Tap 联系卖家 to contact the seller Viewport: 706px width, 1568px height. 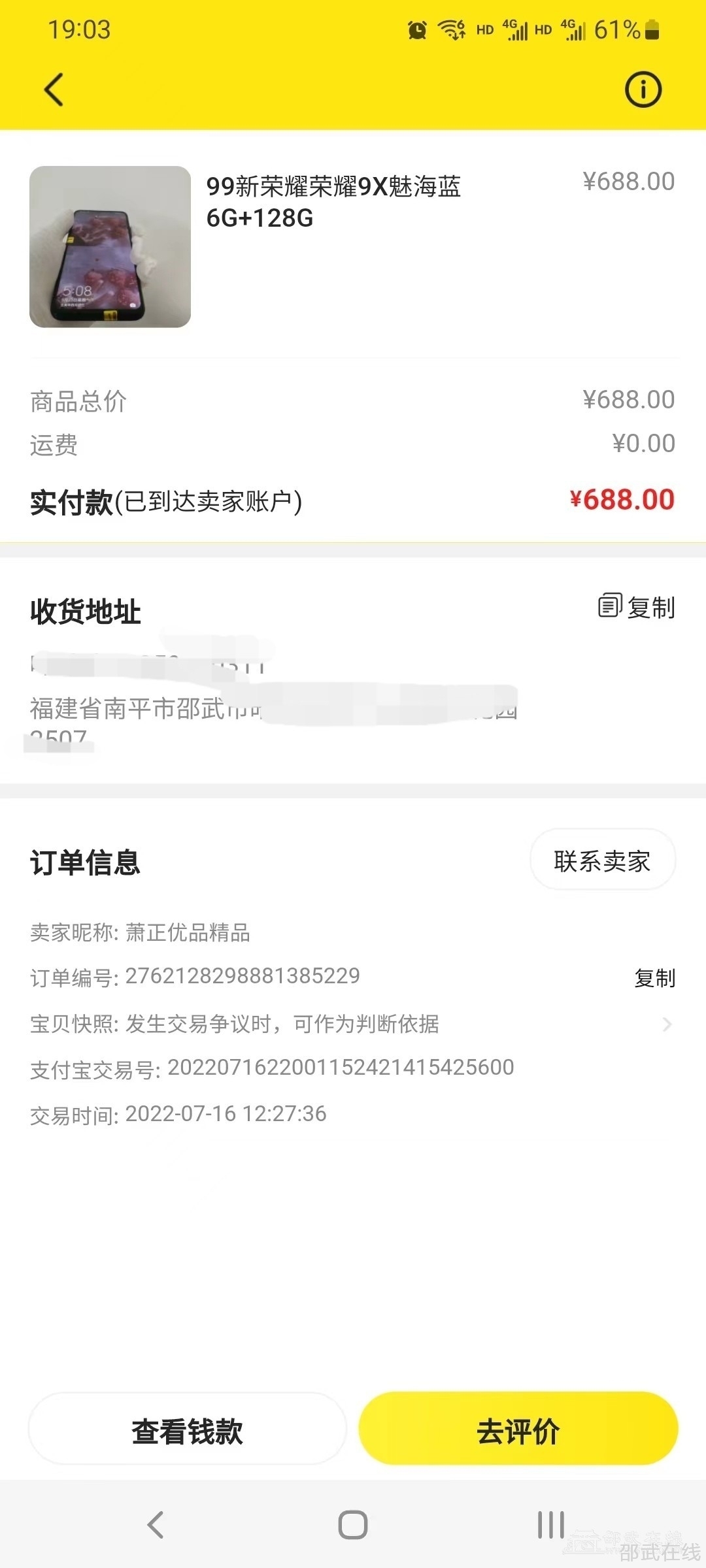pos(602,860)
